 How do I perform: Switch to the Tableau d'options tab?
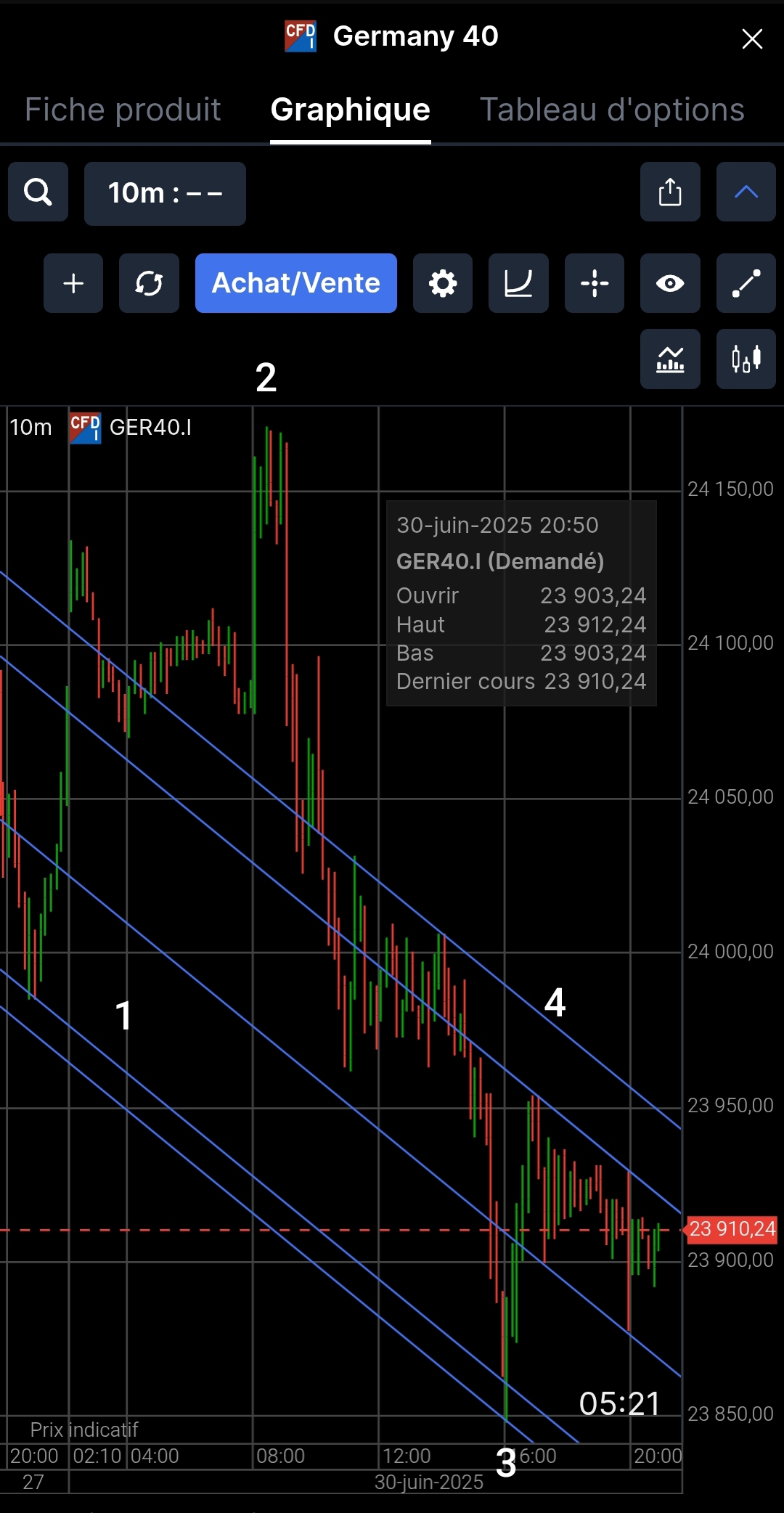(612, 110)
